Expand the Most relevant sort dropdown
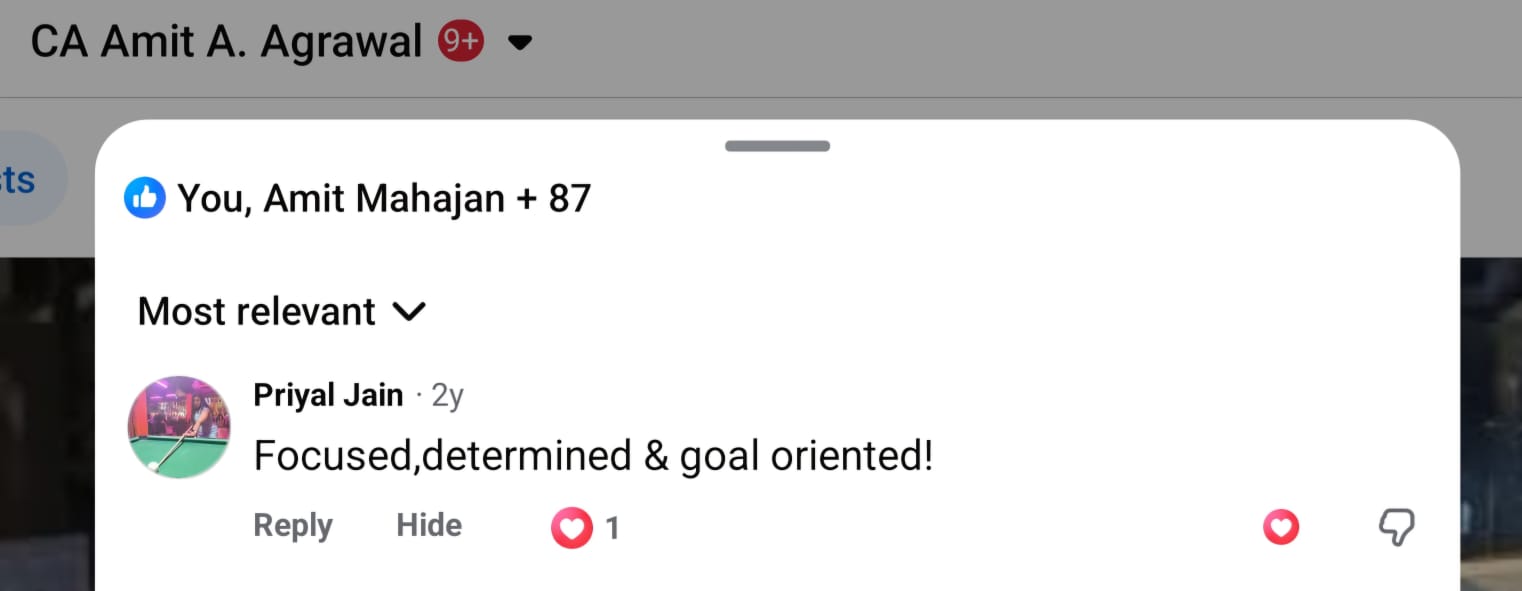The width and height of the screenshot is (1522, 591). pyautogui.click(x=282, y=312)
